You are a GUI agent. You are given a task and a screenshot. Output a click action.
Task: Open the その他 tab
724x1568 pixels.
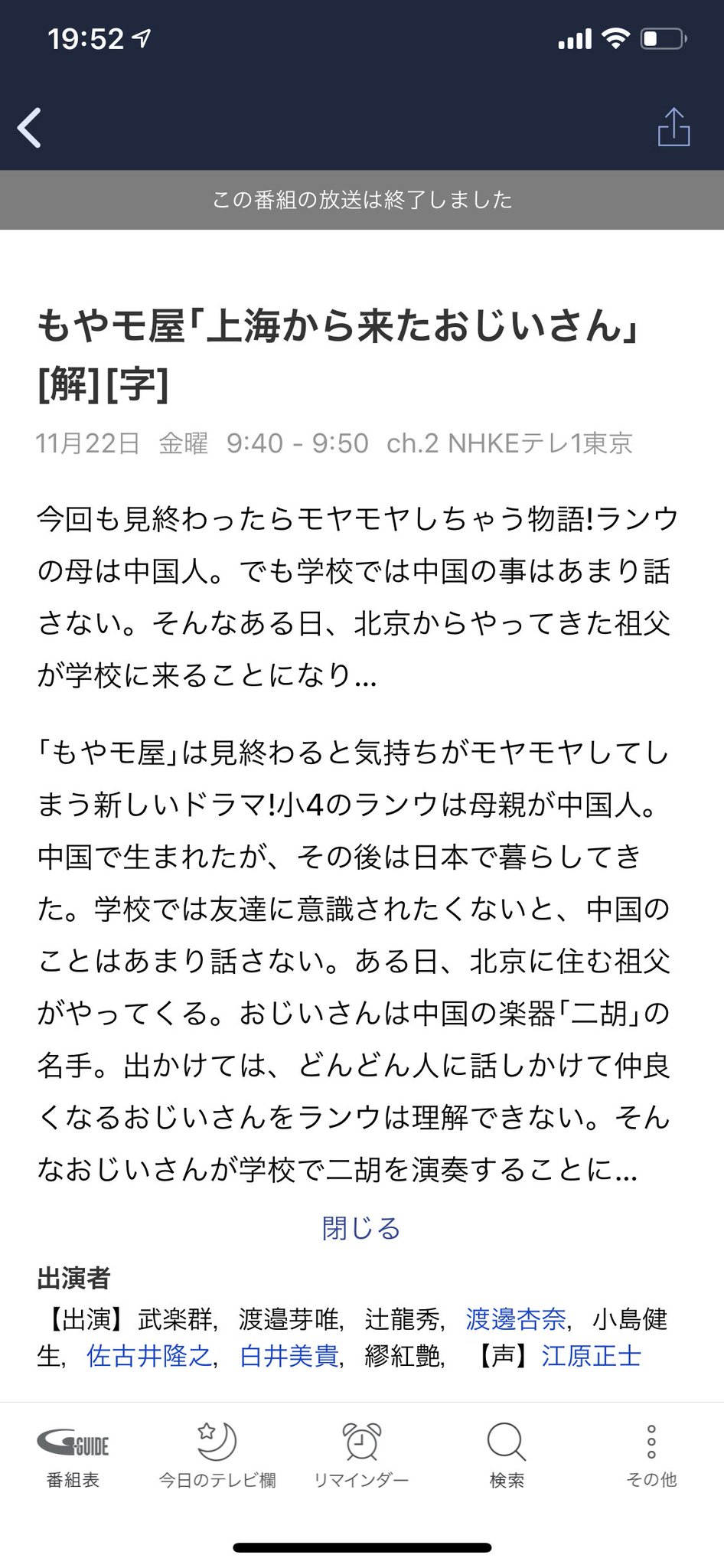pos(651,1455)
